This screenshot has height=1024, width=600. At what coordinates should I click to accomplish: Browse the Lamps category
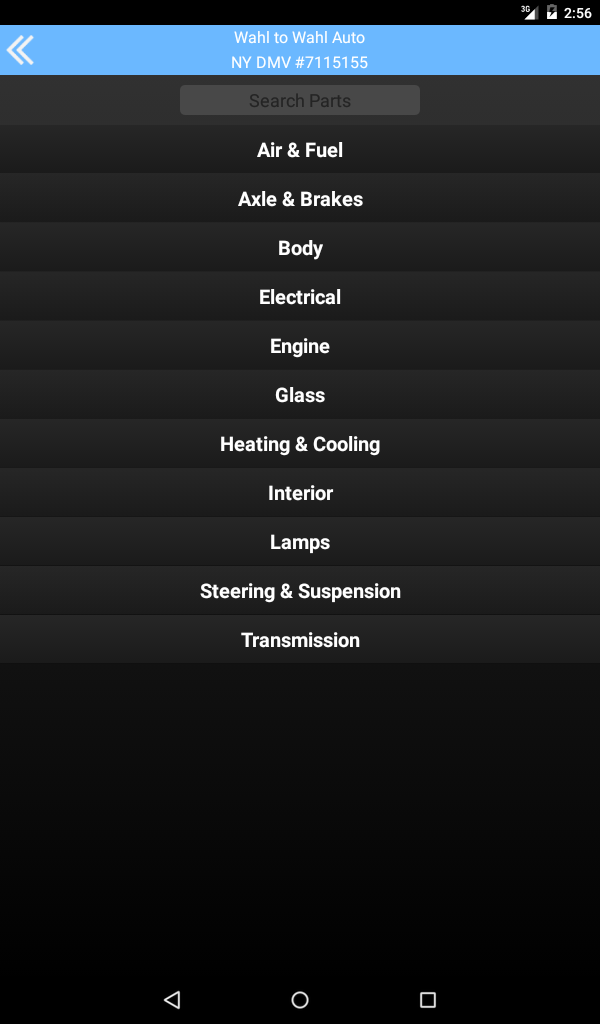300,542
